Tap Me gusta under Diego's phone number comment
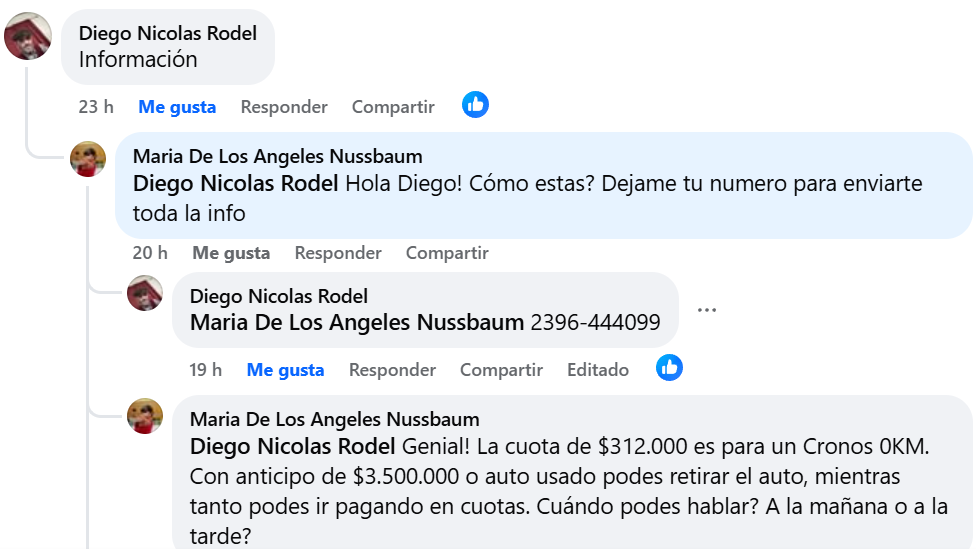The height and width of the screenshot is (549, 976). tap(285, 370)
